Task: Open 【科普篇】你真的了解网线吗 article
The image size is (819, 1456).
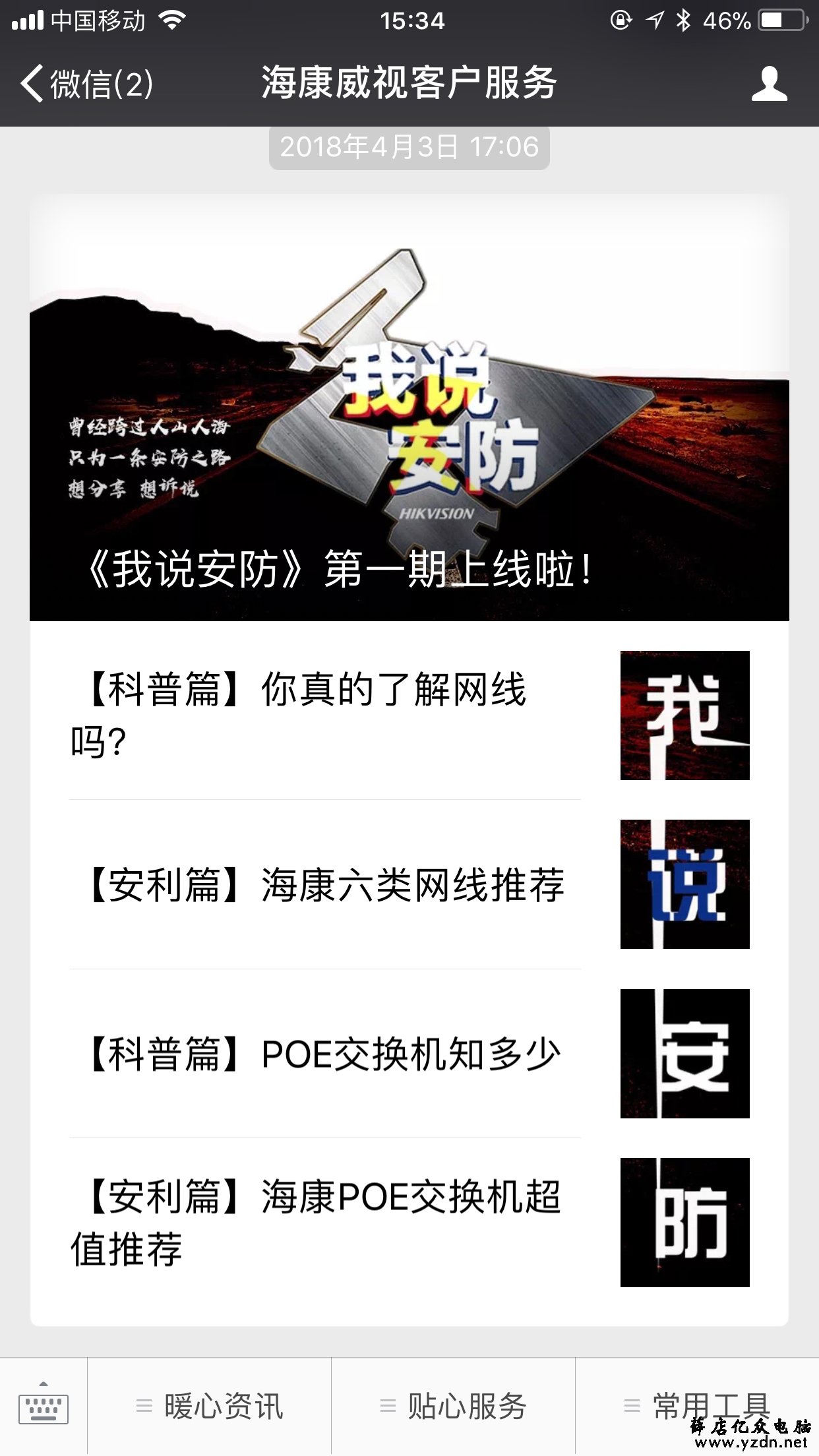Action: [x=409, y=715]
